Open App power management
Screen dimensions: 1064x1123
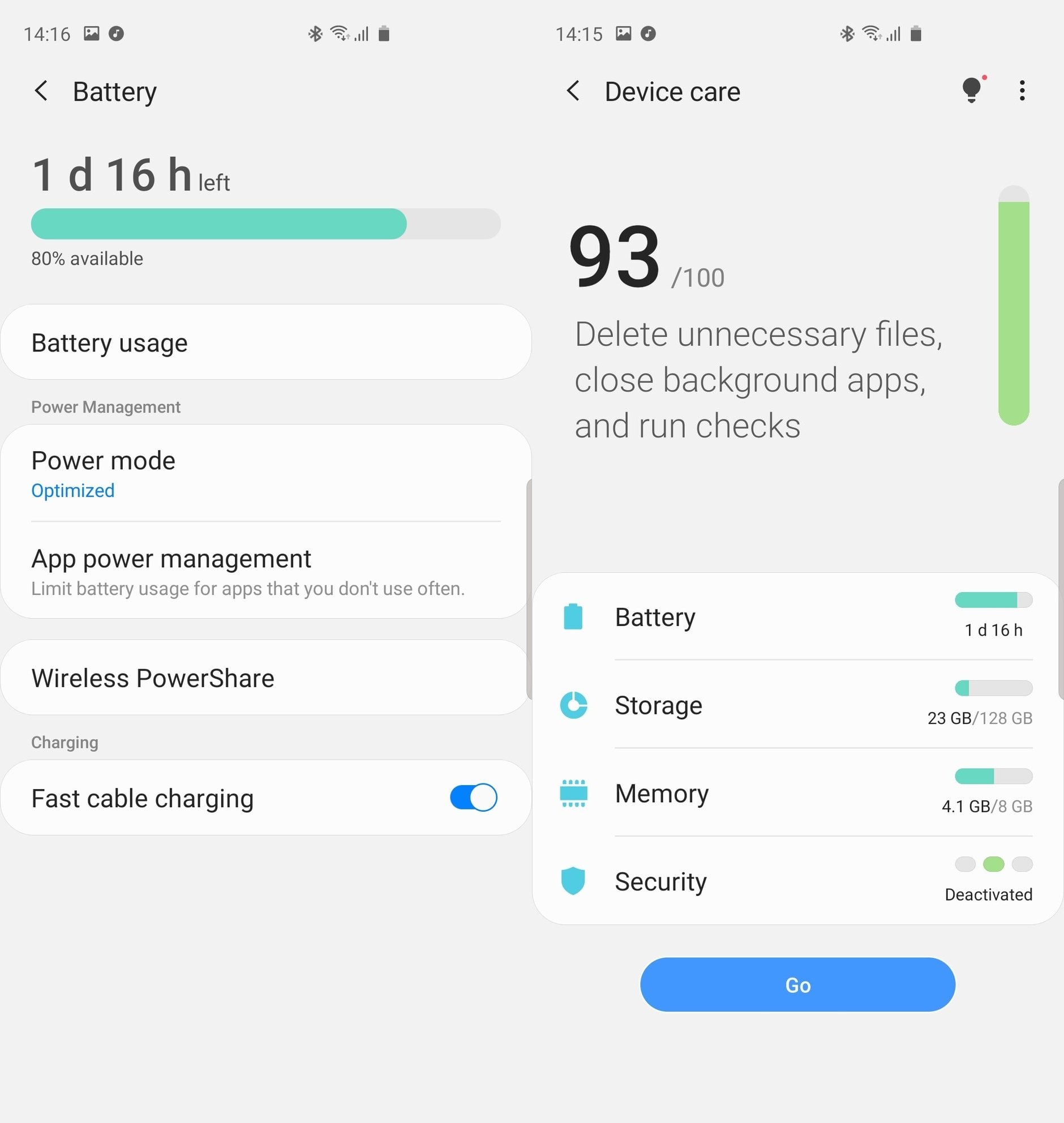pyautogui.click(x=265, y=571)
